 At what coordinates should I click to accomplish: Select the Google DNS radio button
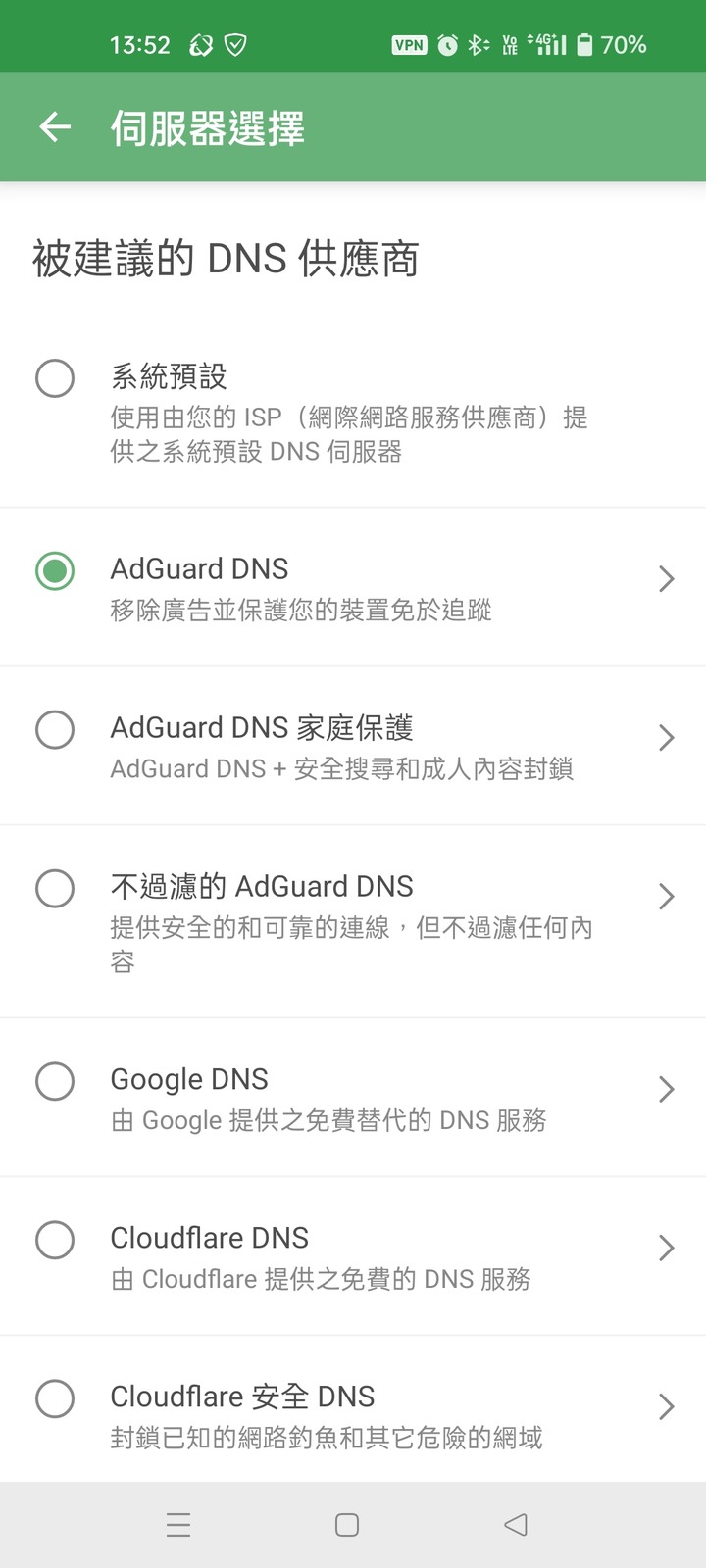point(55,1081)
